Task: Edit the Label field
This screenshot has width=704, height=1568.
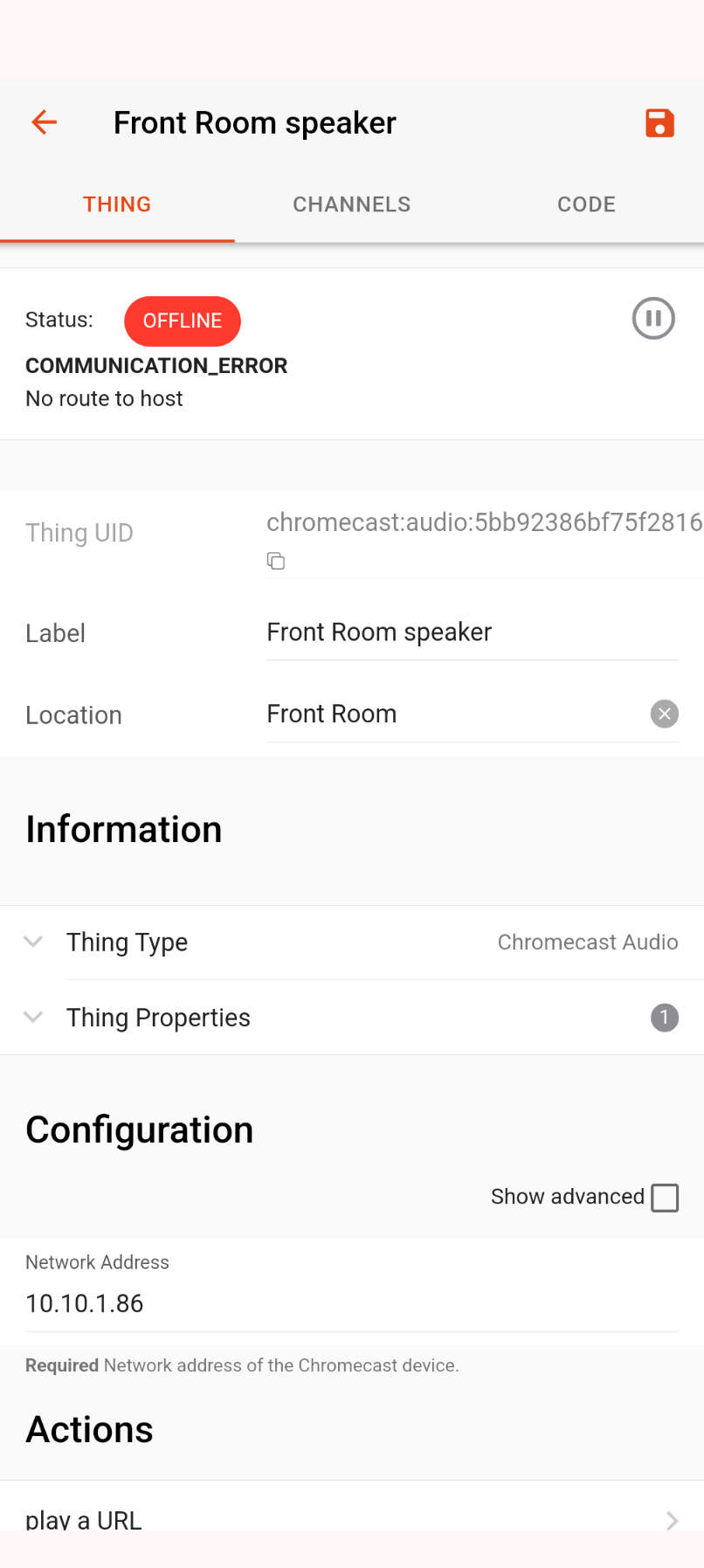Action: pyautogui.click(x=472, y=632)
